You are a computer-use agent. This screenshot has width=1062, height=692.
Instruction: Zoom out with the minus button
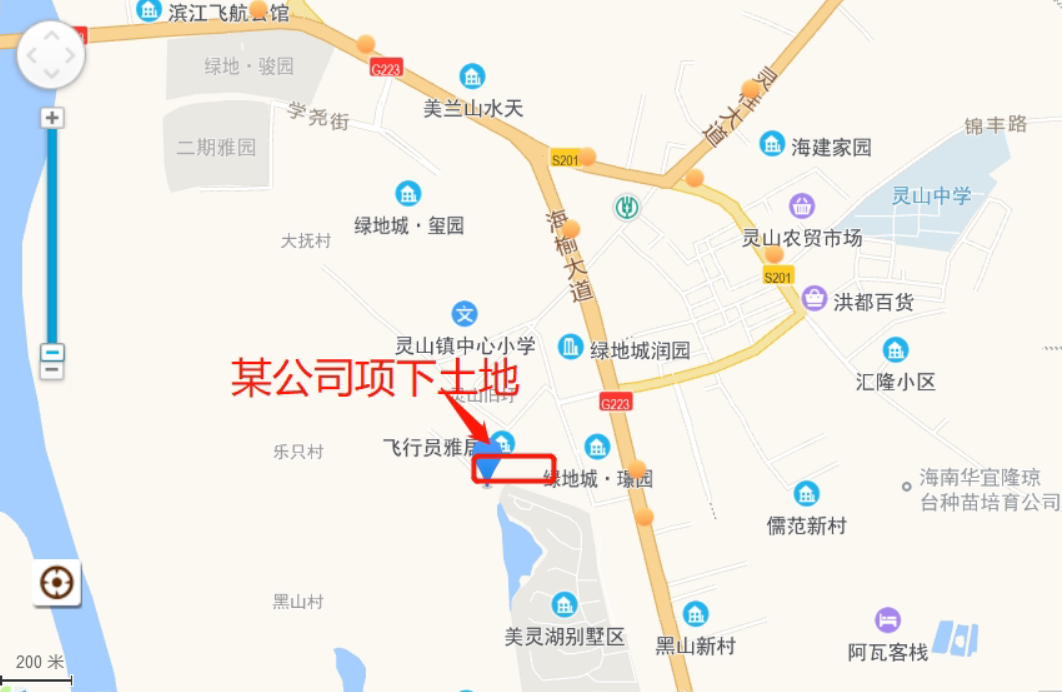(52, 370)
